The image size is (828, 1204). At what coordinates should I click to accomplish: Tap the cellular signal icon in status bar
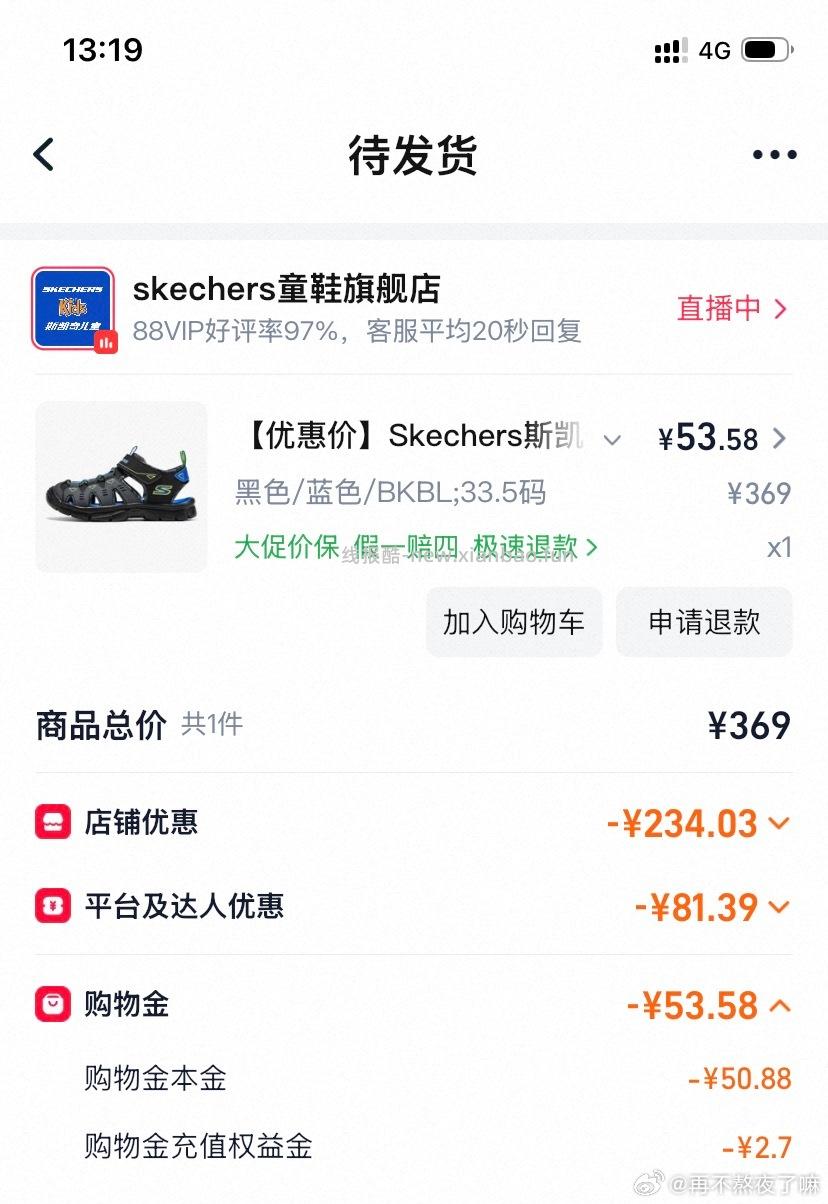pos(668,49)
